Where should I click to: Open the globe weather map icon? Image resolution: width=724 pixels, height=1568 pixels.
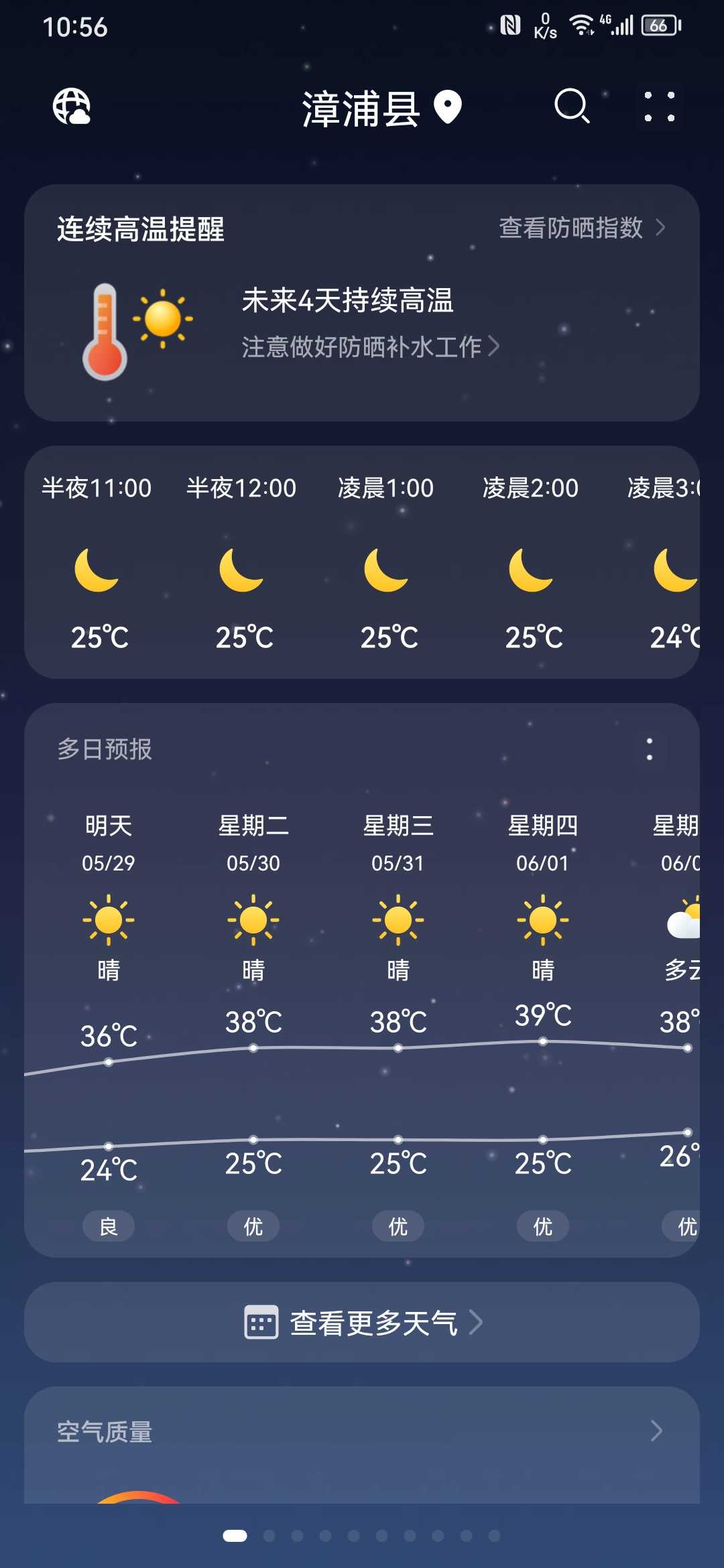tap(72, 107)
